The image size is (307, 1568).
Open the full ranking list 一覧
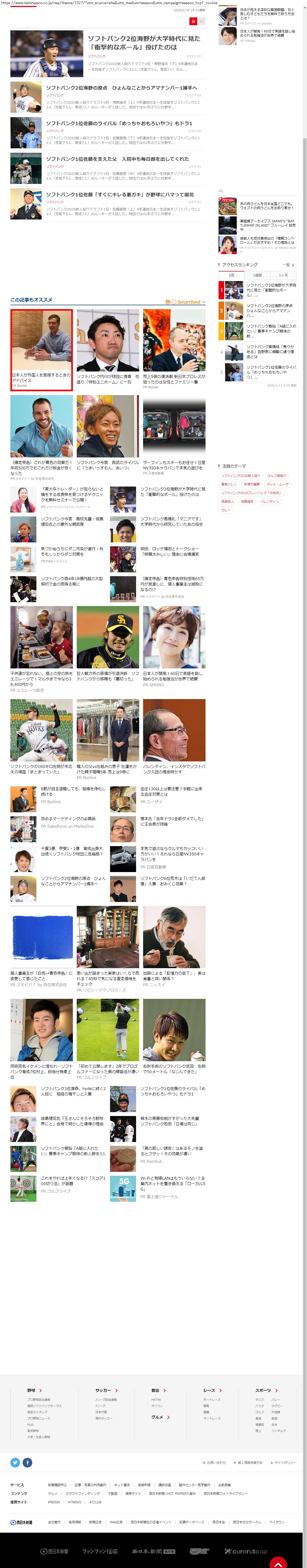pyautogui.click(x=288, y=265)
